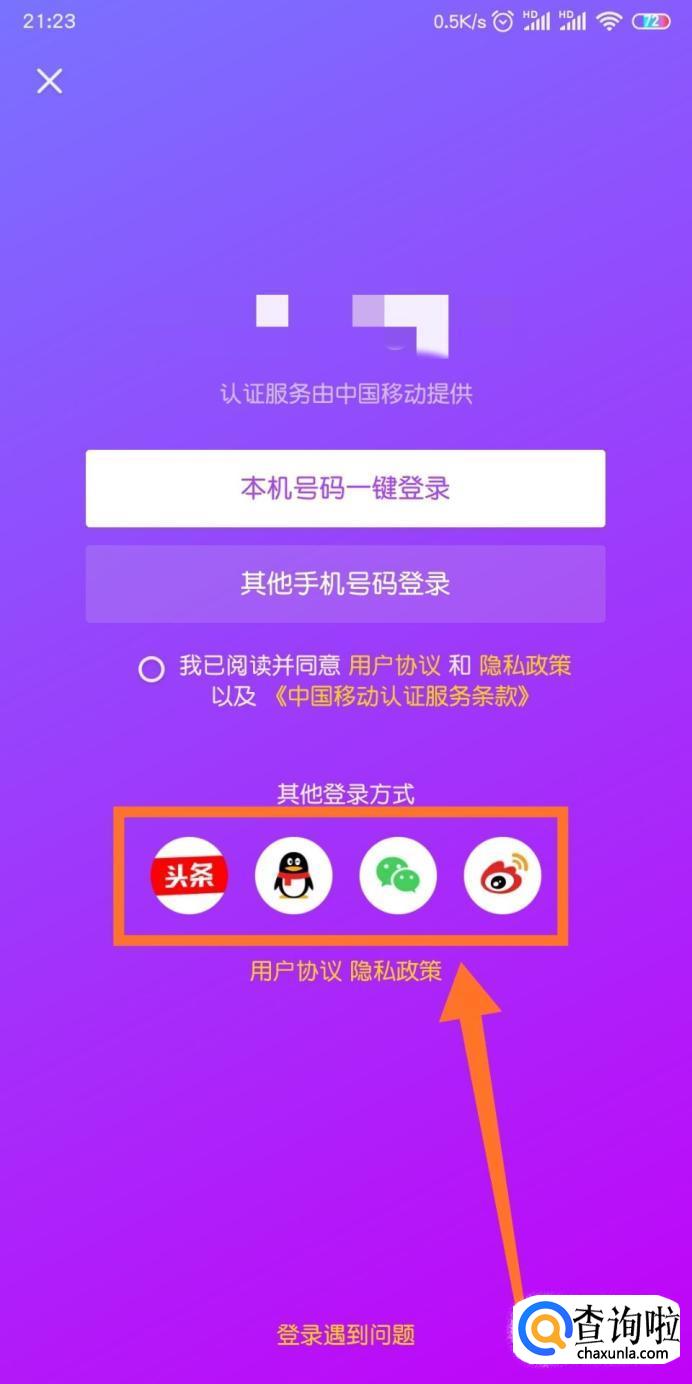Viewport: 692px width, 1384px height.
Task: Open 用户协议 link beside the checkbox
Action: 395,666
